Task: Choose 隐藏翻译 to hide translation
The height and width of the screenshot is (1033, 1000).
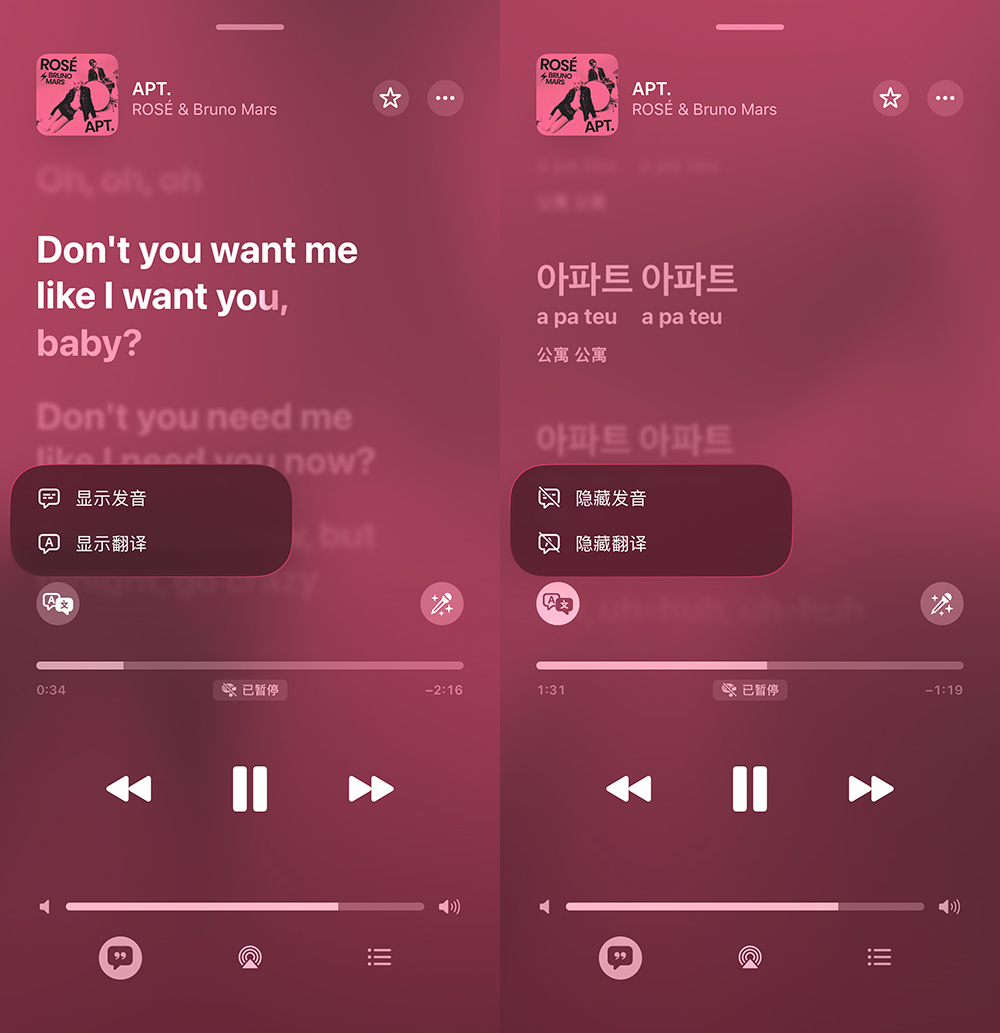Action: point(610,544)
